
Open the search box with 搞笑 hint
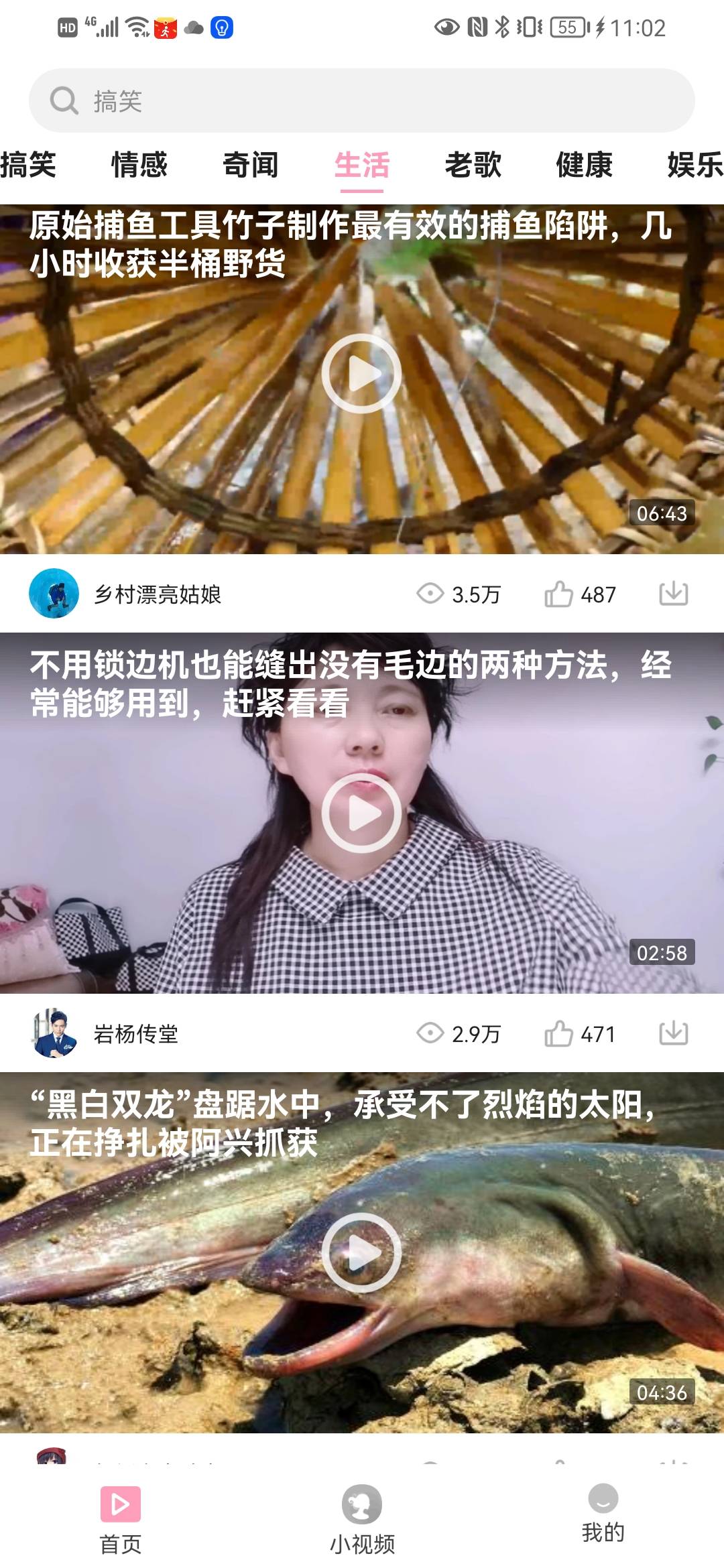click(362, 101)
